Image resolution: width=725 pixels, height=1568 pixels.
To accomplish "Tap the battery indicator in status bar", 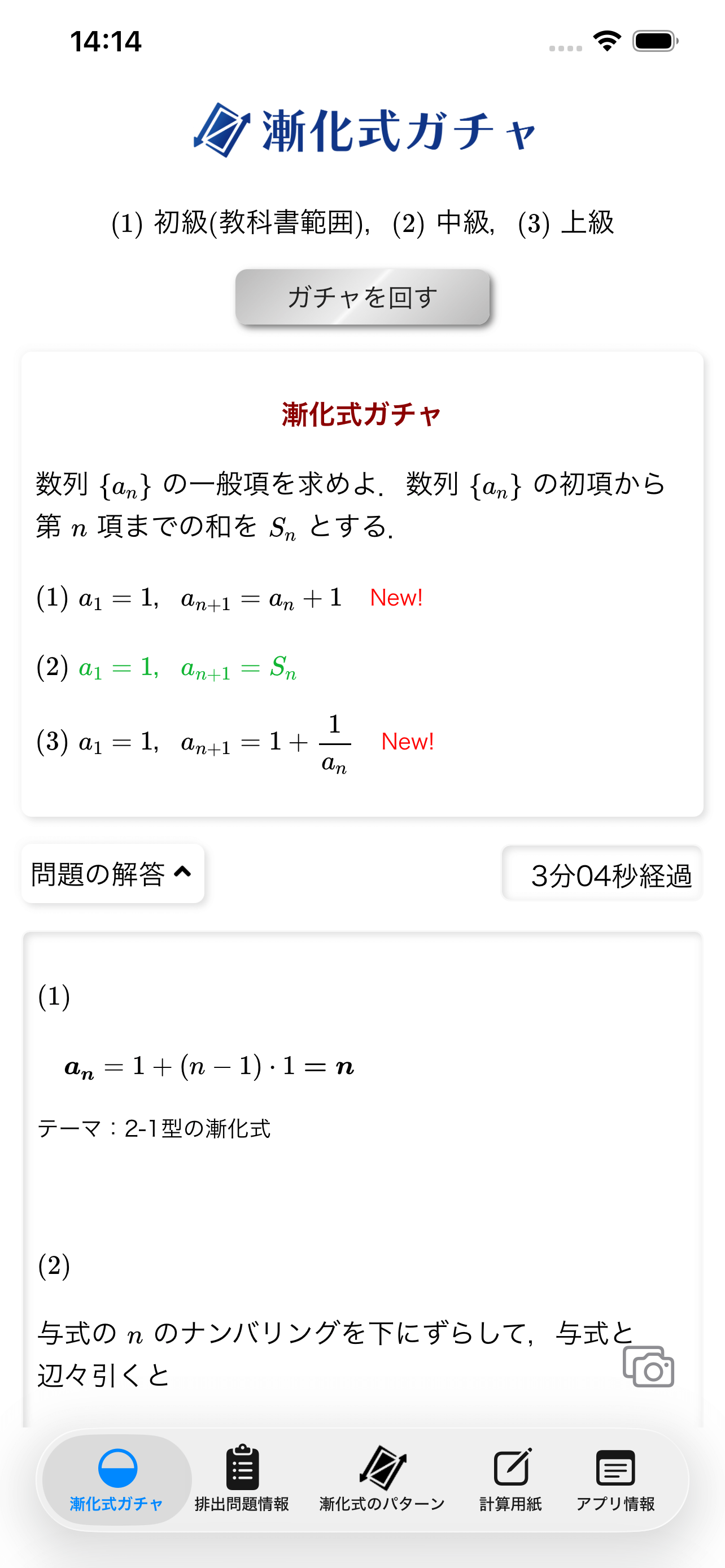I will pos(656,41).
